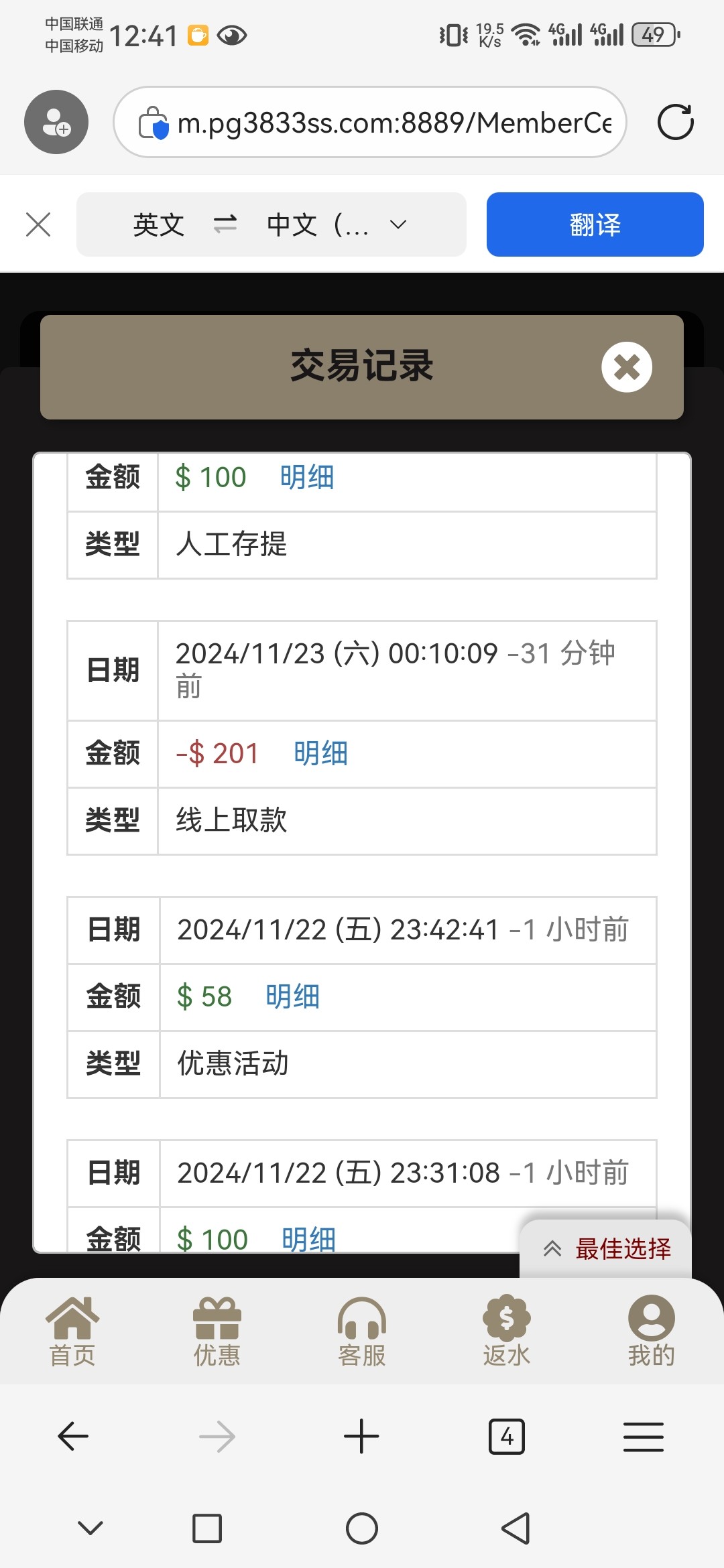Open the browser hamburger menu icon
Viewport: 724px width, 1568px height.
(x=644, y=1437)
